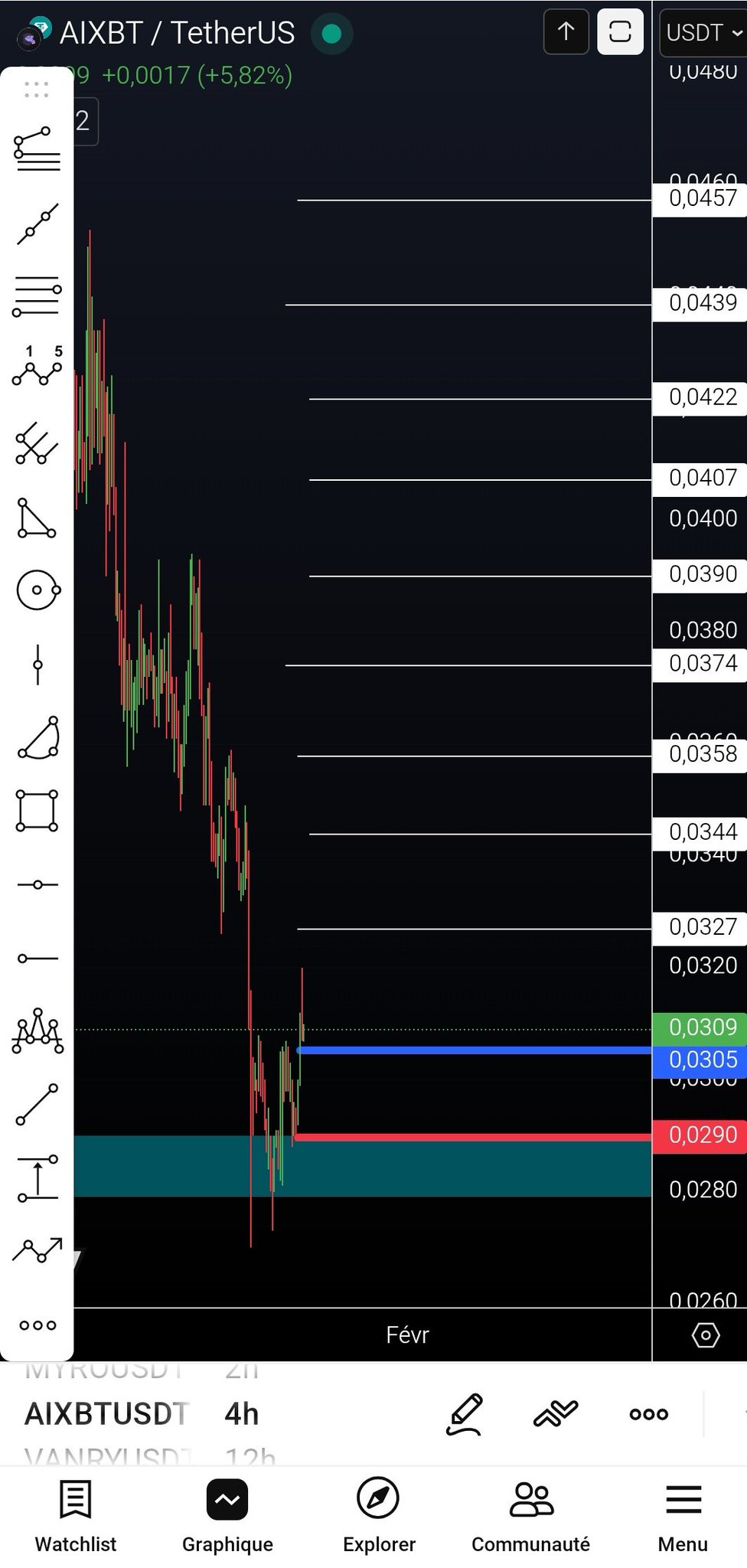The width and height of the screenshot is (747, 1568).
Task: Open the chart settings hexagon icon
Action: (x=705, y=1335)
